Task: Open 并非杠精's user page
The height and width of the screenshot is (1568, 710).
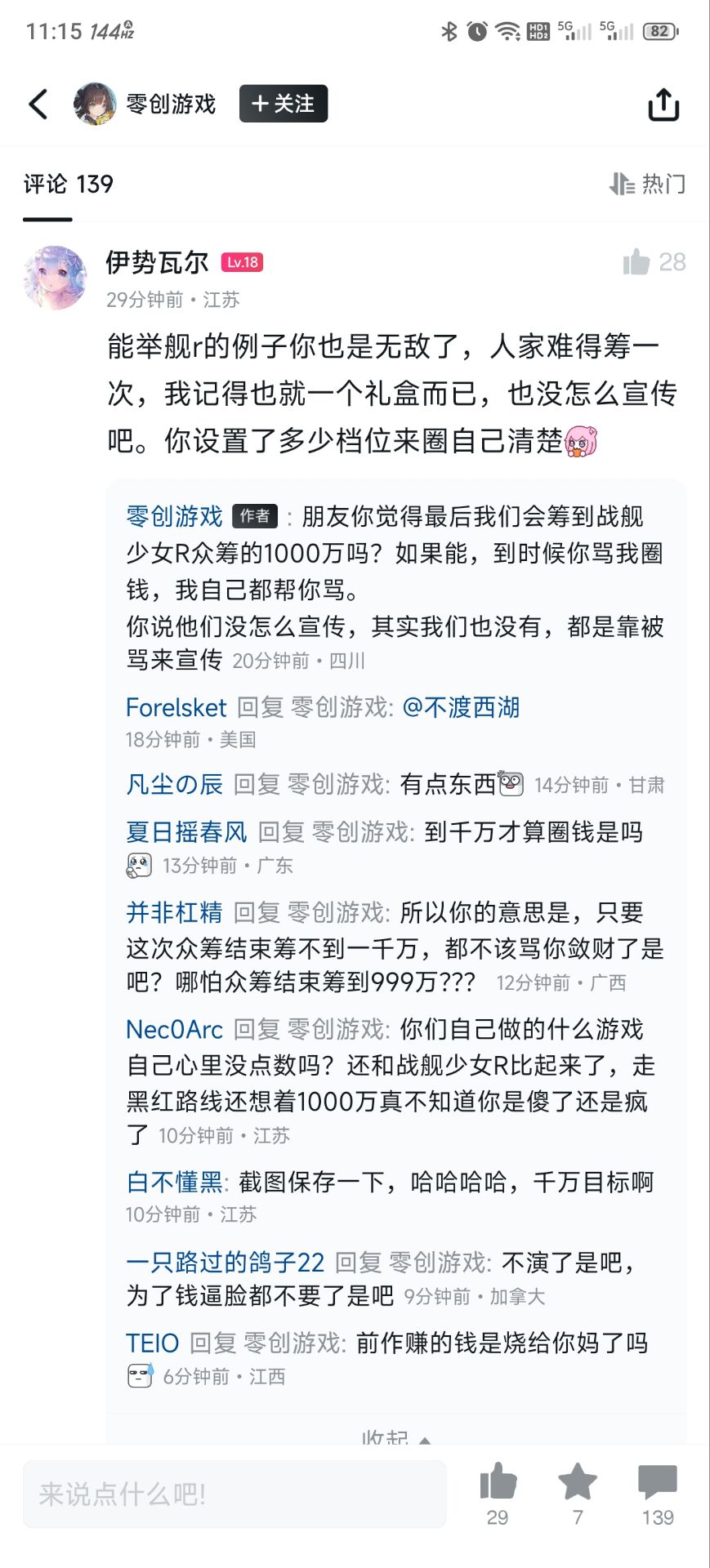Action: coord(174,912)
